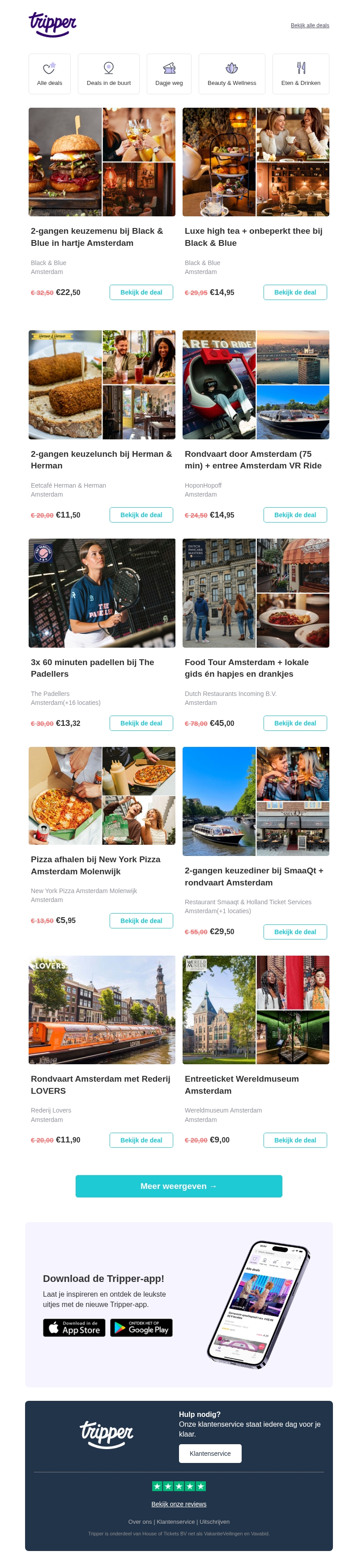Viewport: 358px width, 1568px height.
Task: See the Rederij LOVERS rondvaart deal
Action: pyautogui.click(x=141, y=1140)
